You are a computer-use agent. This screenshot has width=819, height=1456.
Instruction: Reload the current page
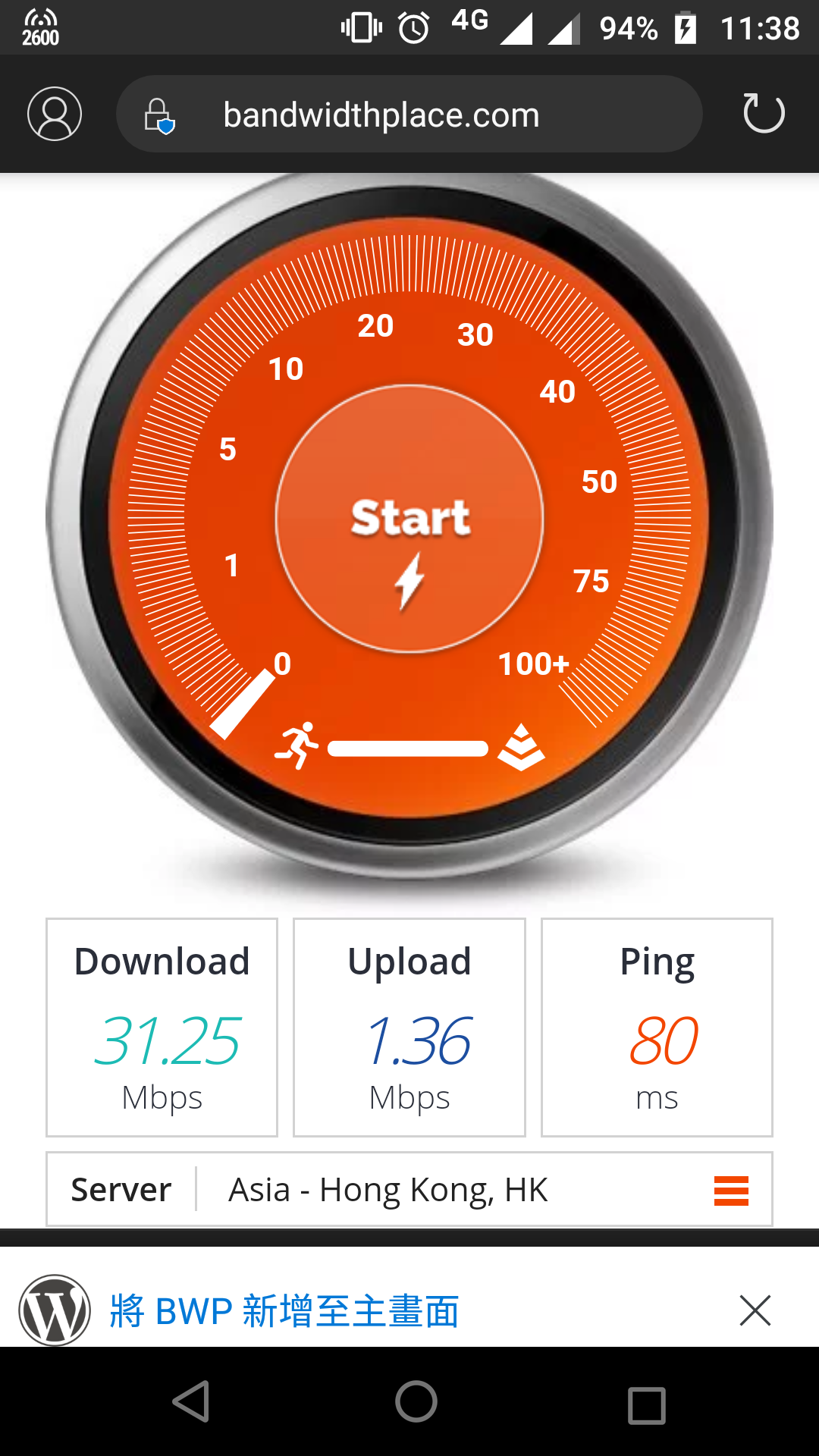763,114
